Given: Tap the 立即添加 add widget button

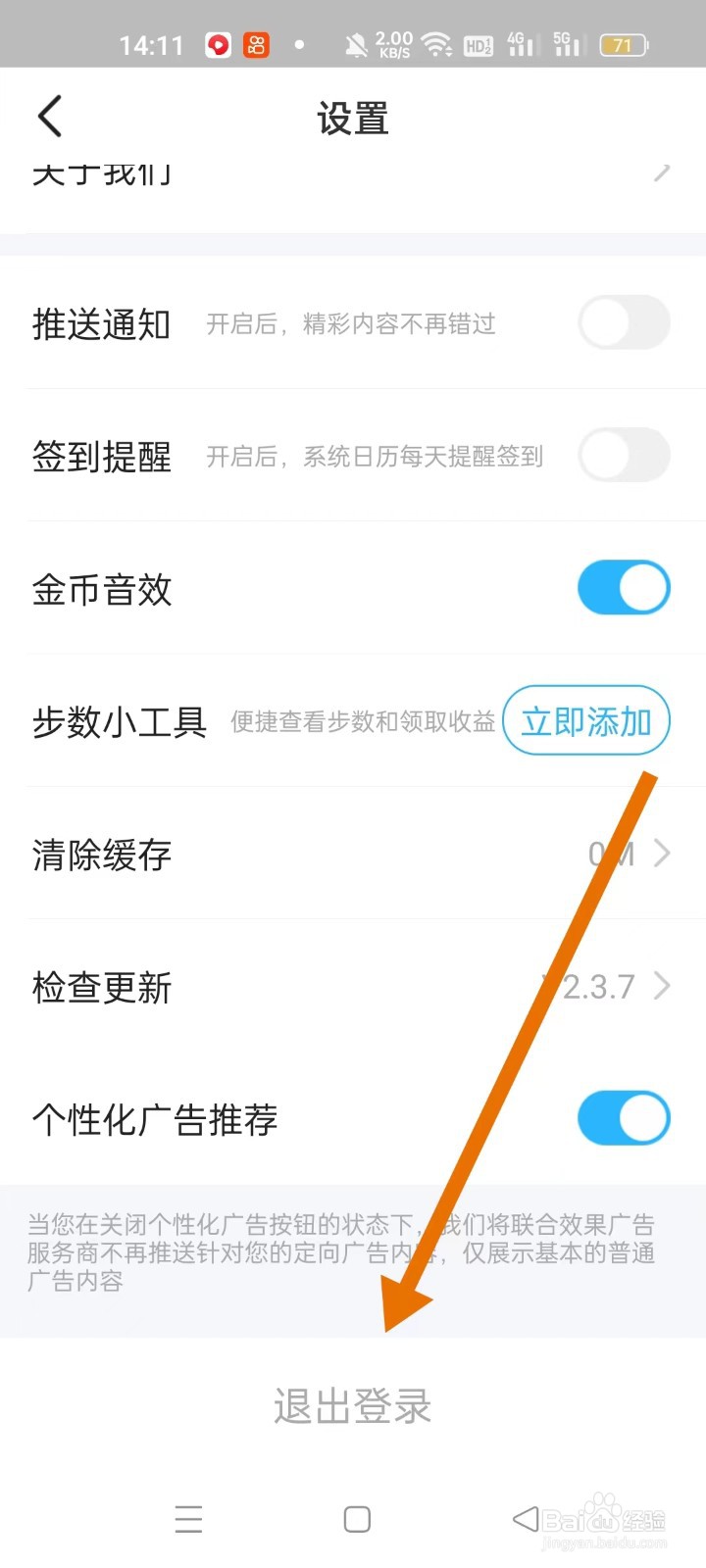Looking at the screenshot, I should (585, 721).
